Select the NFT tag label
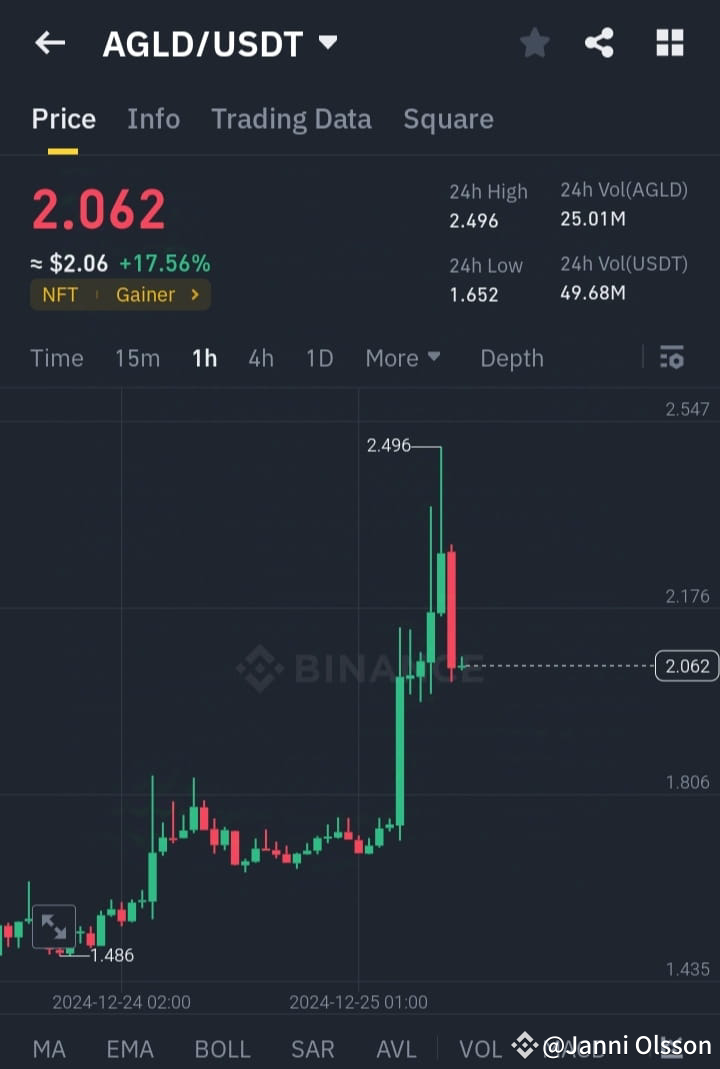The image size is (720, 1069). [60, 295]
